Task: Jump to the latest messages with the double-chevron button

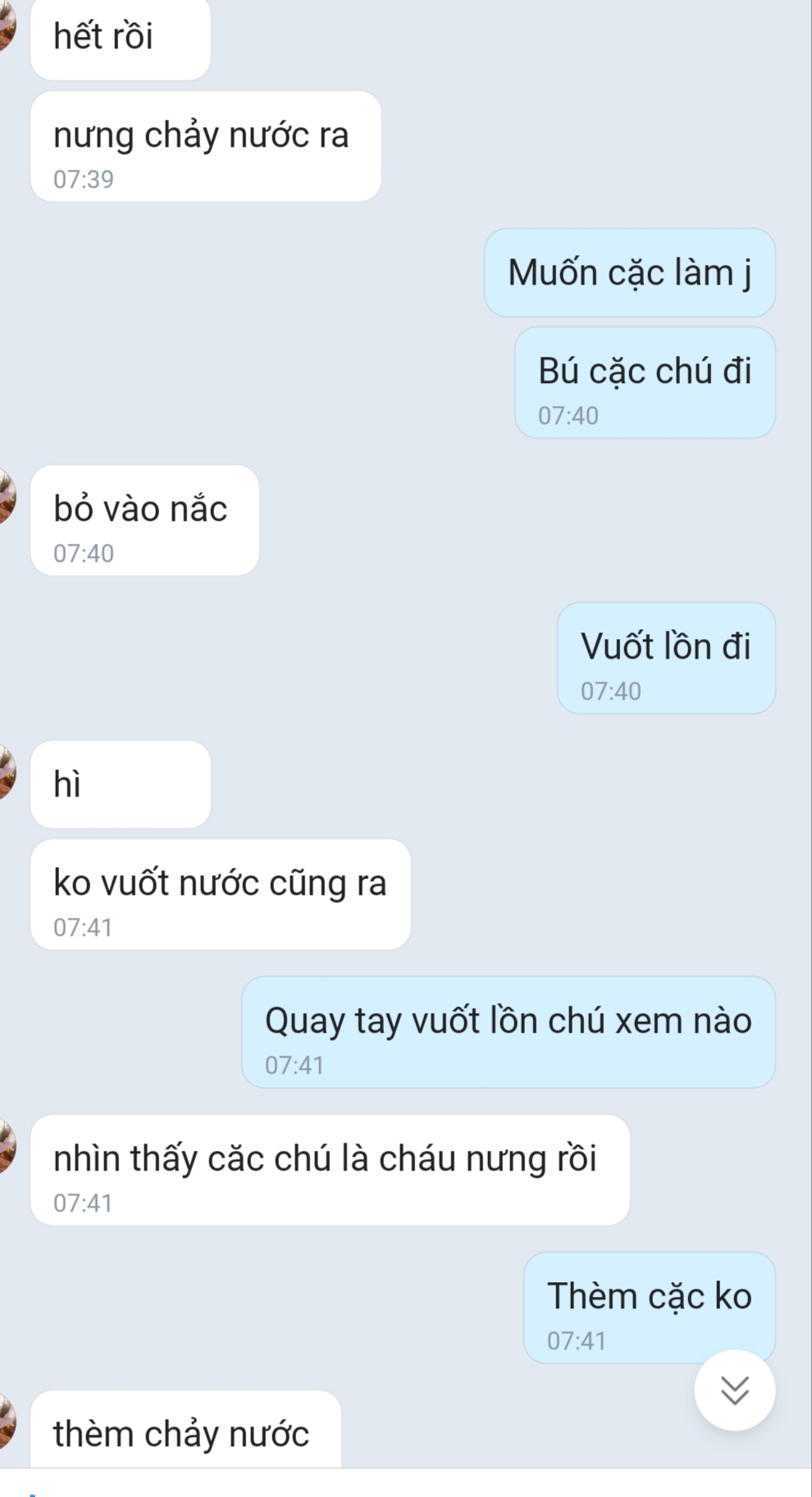Action: (x=734, y=1390)
